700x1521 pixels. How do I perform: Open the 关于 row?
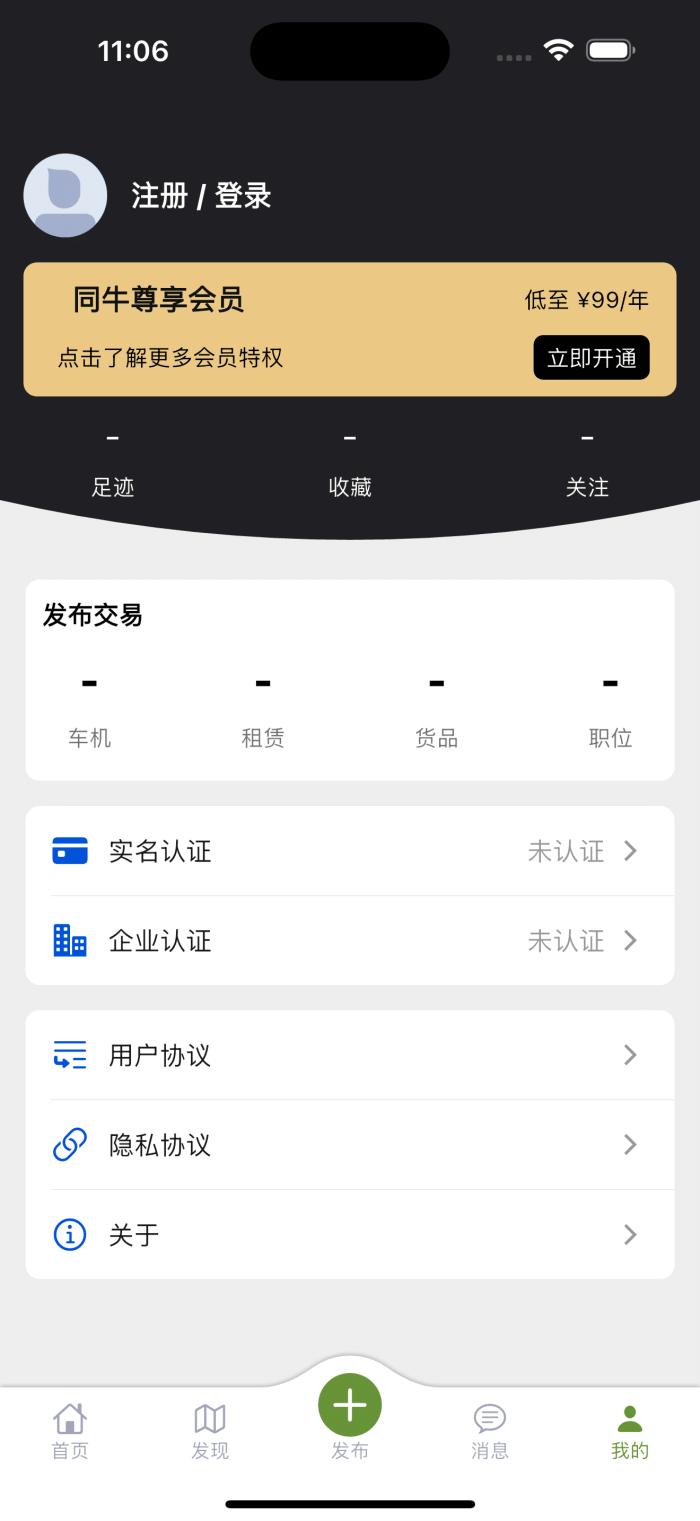pyautogui.click(x=350, y=1235)
